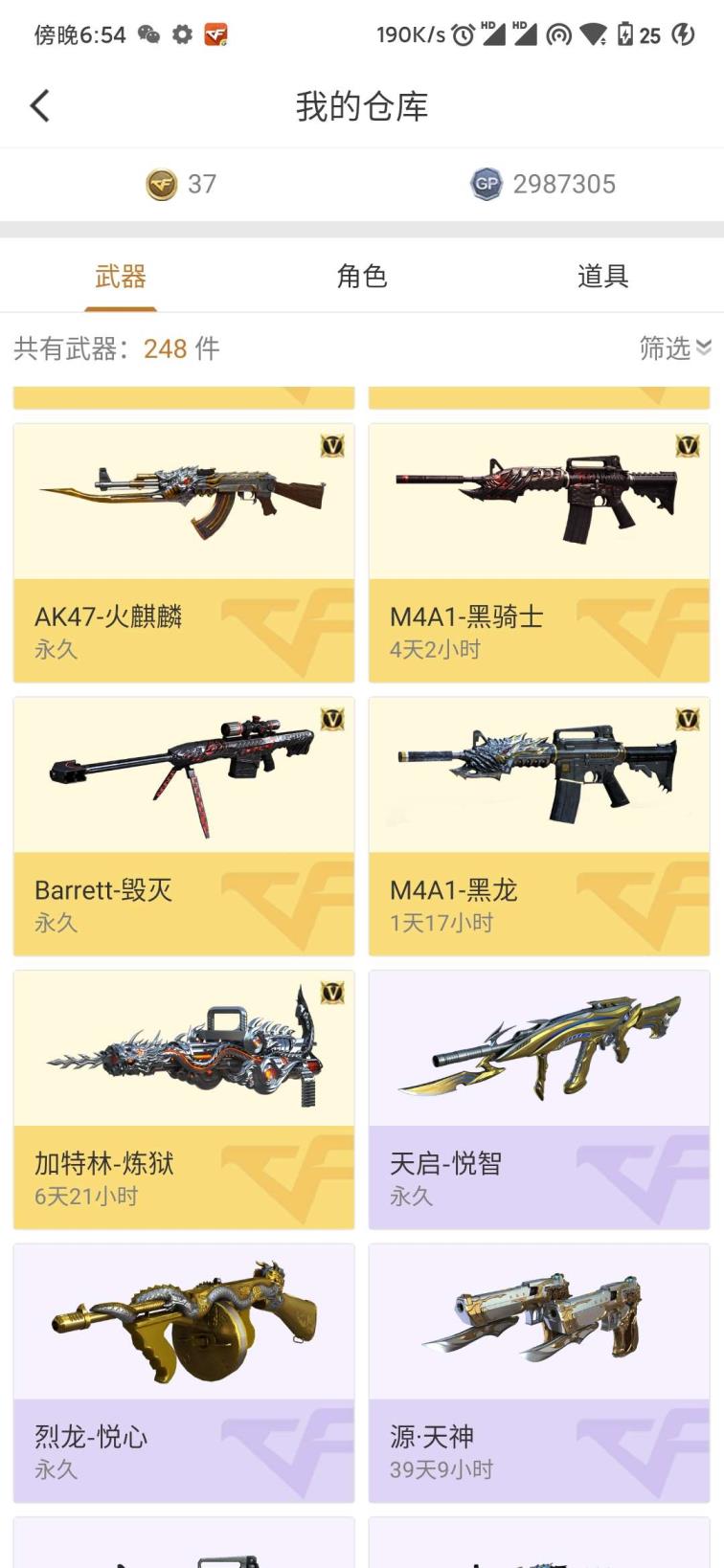View Barrett-毁灭 weapon details
The height and width of the screenshot is (1568, 724).
(184, 826)
